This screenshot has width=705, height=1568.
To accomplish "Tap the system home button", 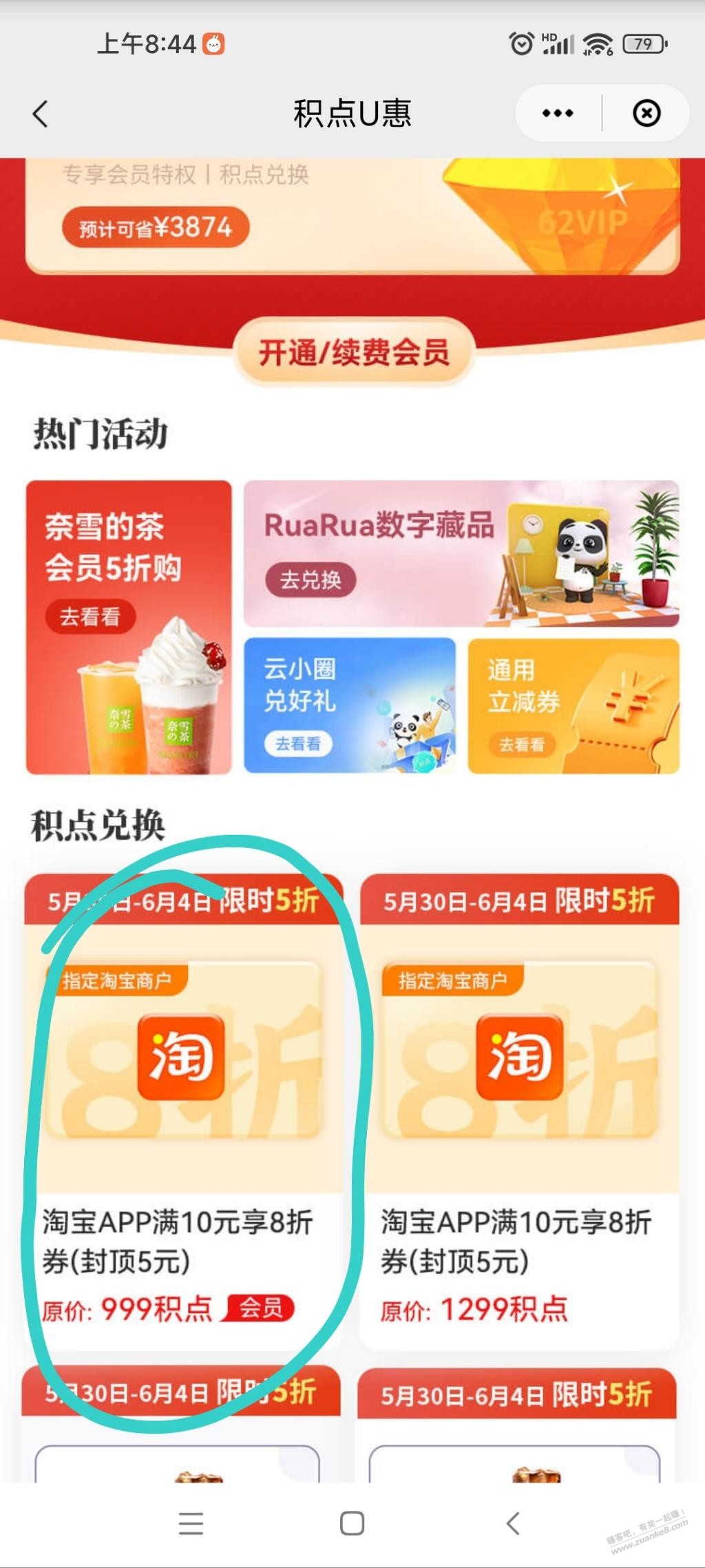I will [x=352, y=1523].
